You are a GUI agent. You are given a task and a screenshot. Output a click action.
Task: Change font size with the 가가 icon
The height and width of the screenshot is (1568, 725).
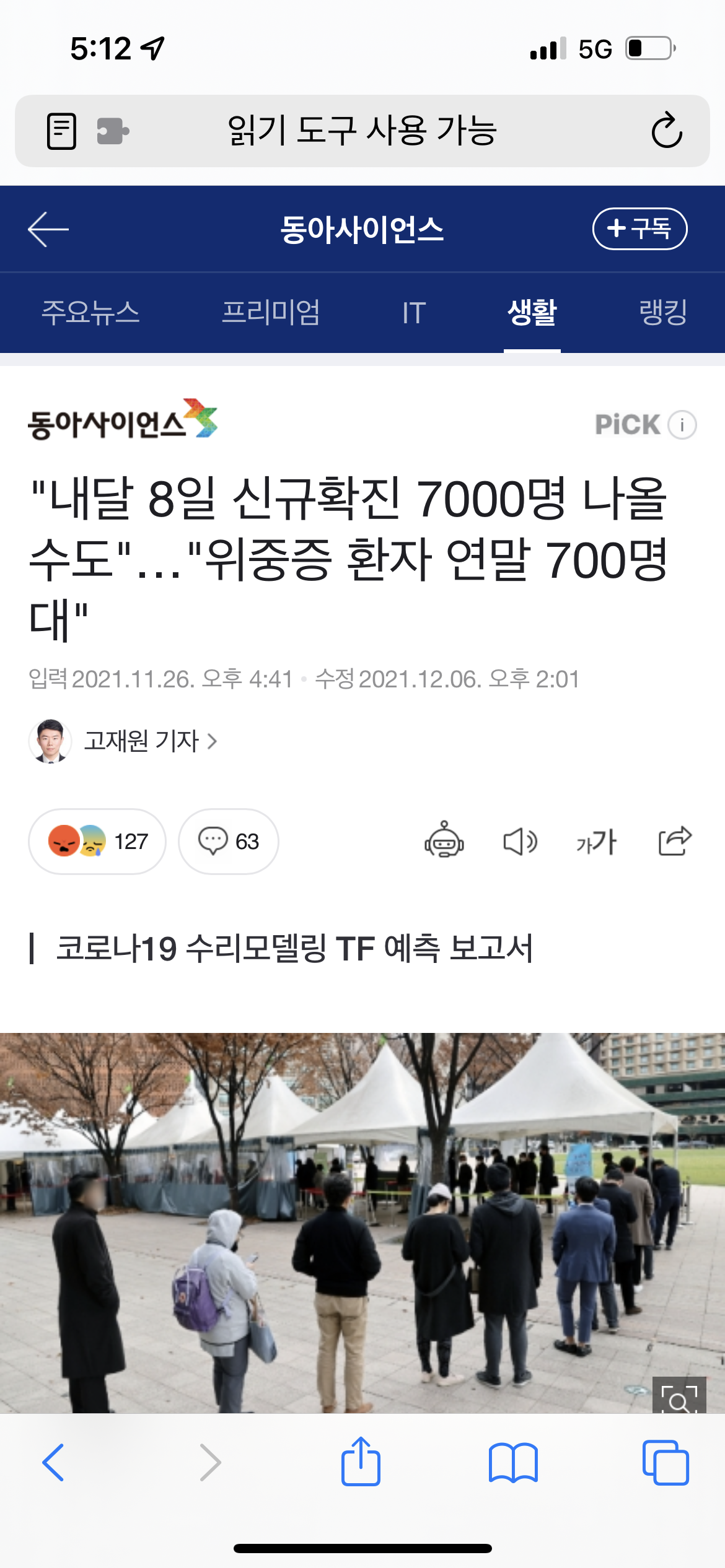pyautogui.click(x=596, y=842)
